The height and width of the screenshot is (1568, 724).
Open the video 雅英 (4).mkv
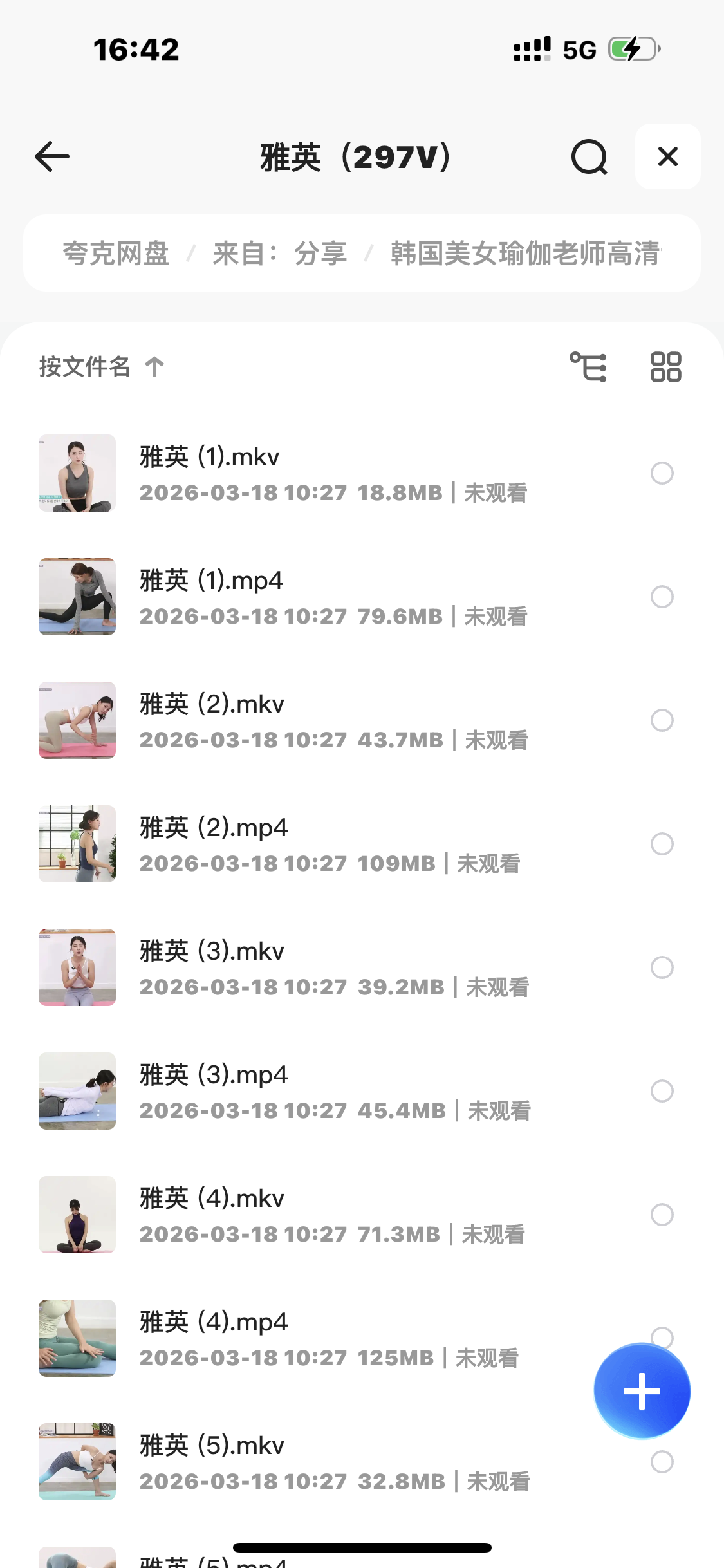[x=212, y=1199]
